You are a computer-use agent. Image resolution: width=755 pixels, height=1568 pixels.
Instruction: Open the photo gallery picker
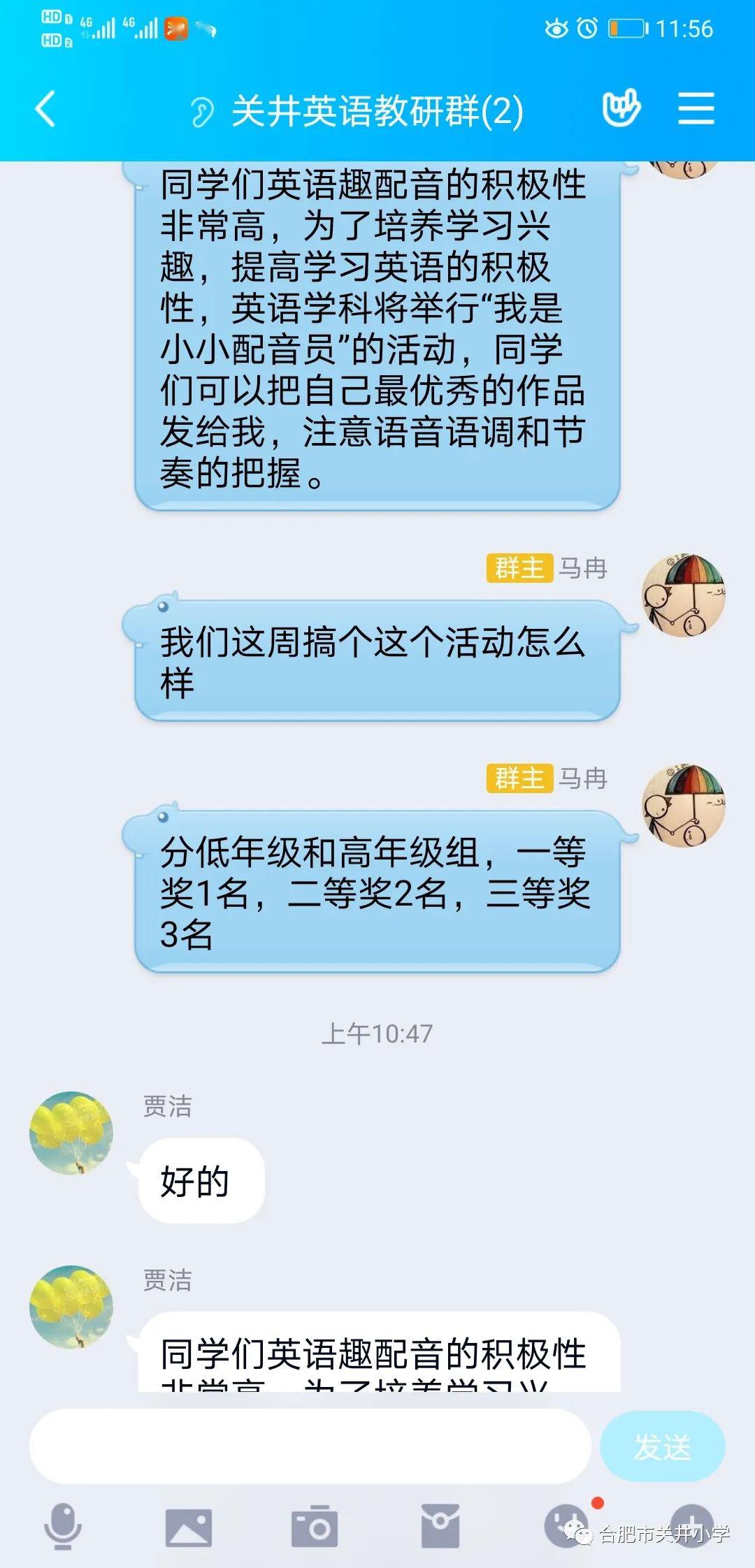point(188,1527)
